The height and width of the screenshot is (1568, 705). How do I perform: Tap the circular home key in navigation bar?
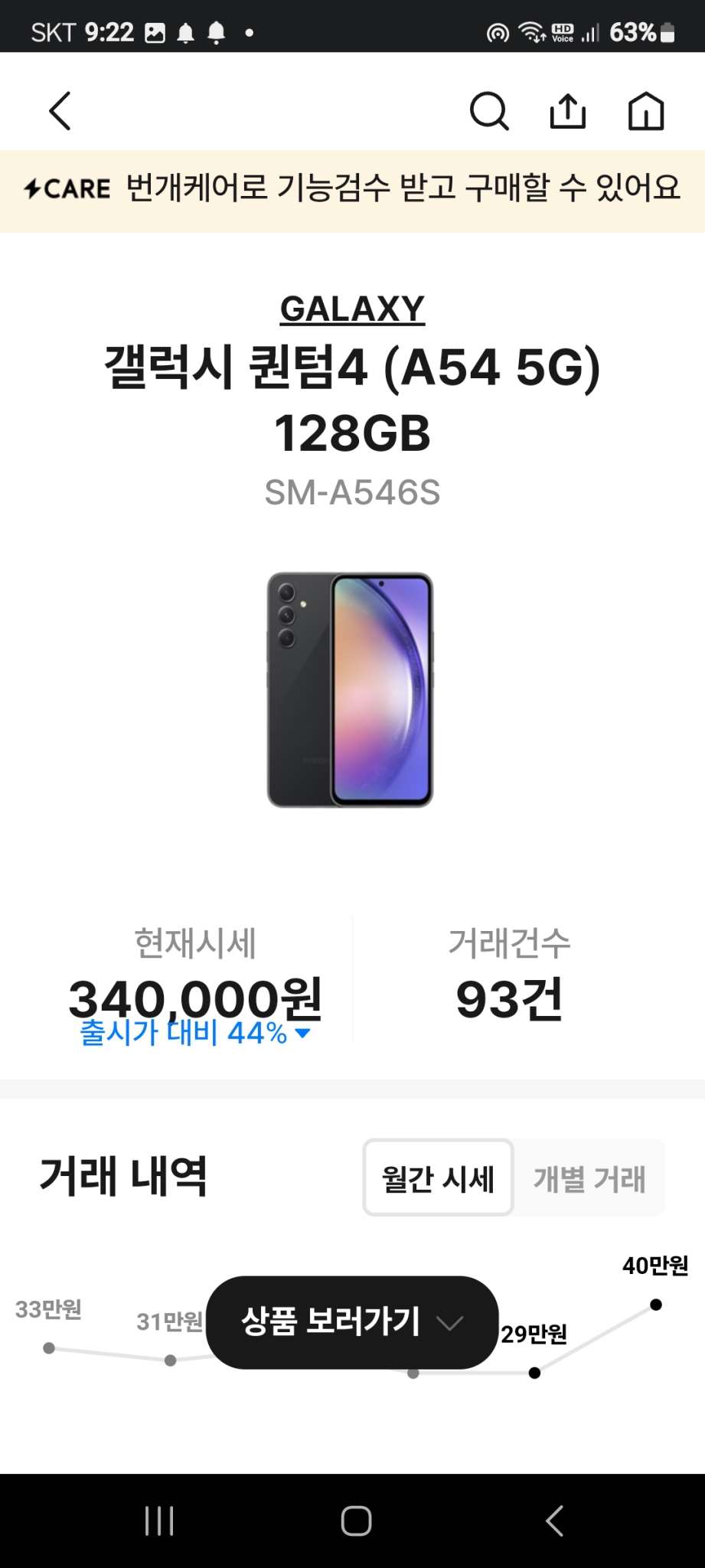[352, 1522]
